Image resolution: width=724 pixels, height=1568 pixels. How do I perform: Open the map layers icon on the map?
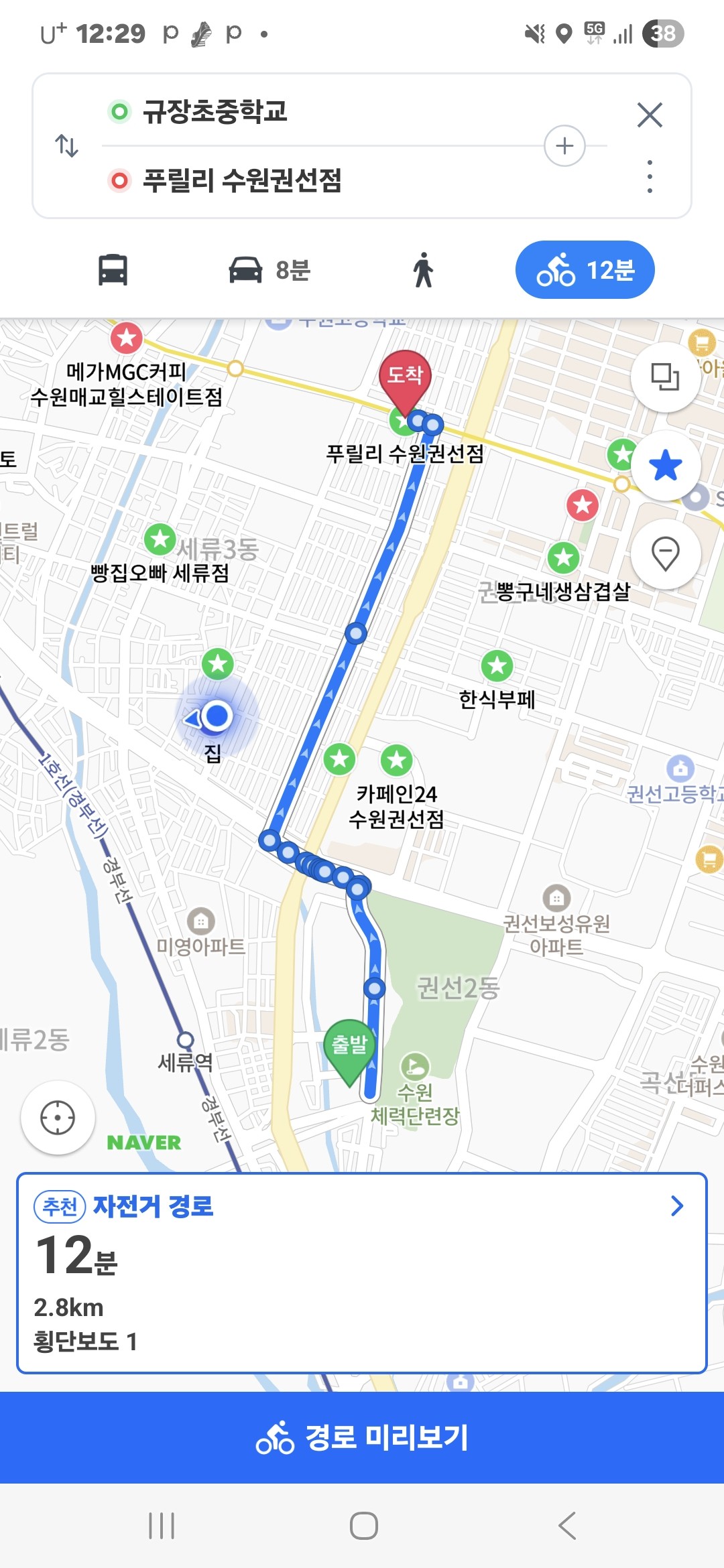click(x=664, y=377)
